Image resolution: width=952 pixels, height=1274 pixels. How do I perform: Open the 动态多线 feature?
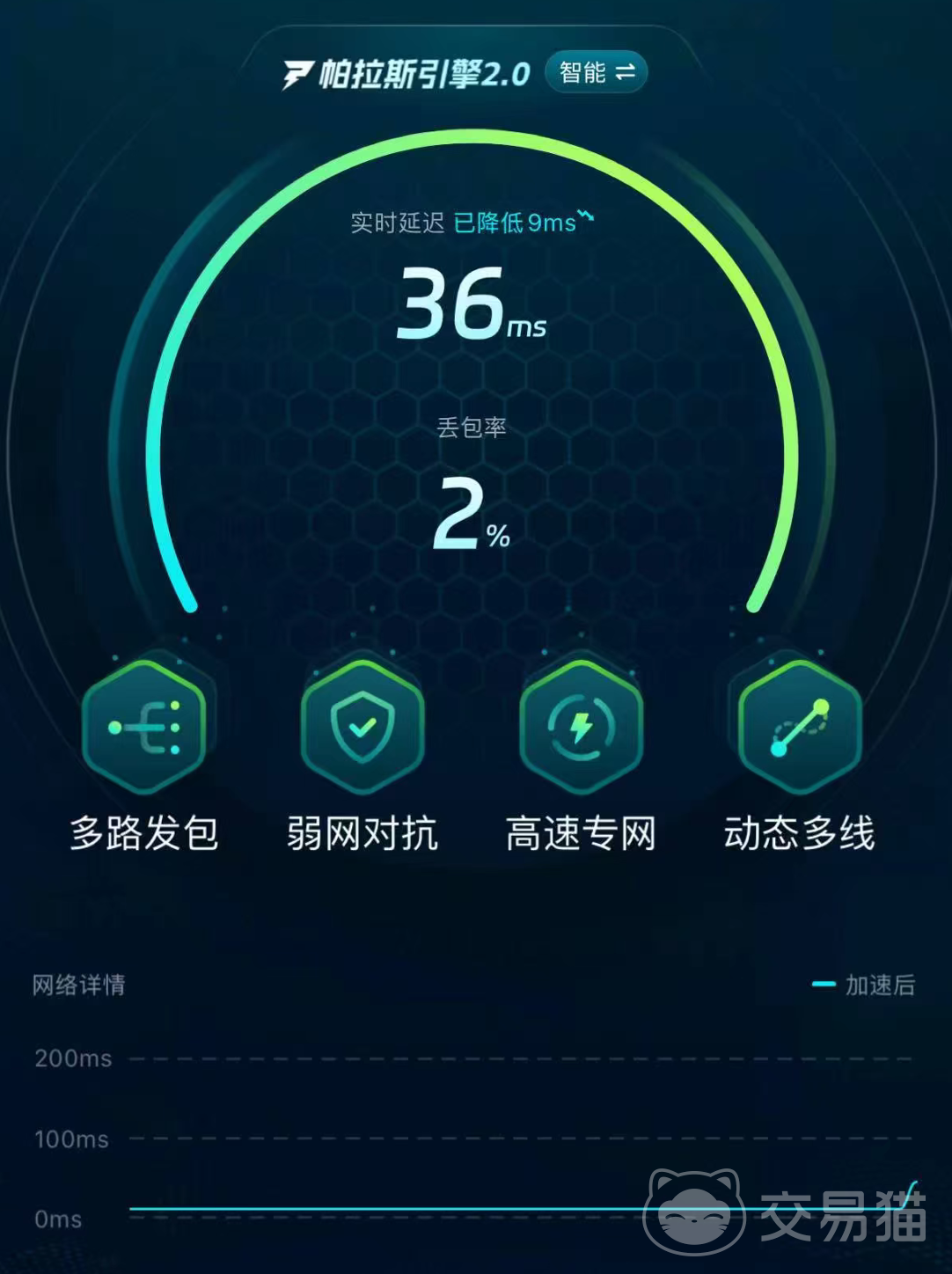tap(799, 729)
